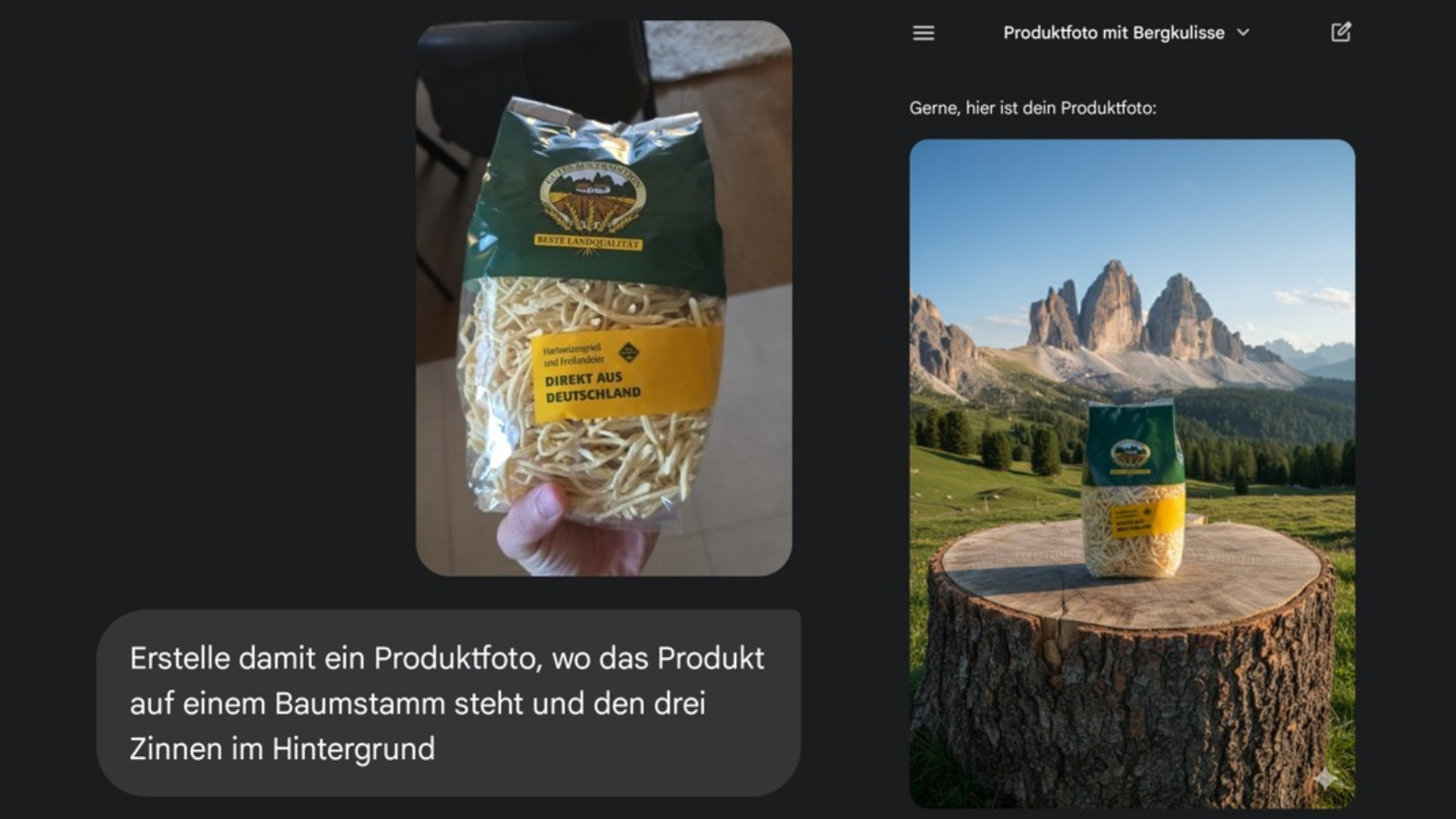Viewport: 1456px width, 819px height.
Task: Expand the Produktfoto mit Bergkulisse title dropdown
Action: tap(1243, 33)
